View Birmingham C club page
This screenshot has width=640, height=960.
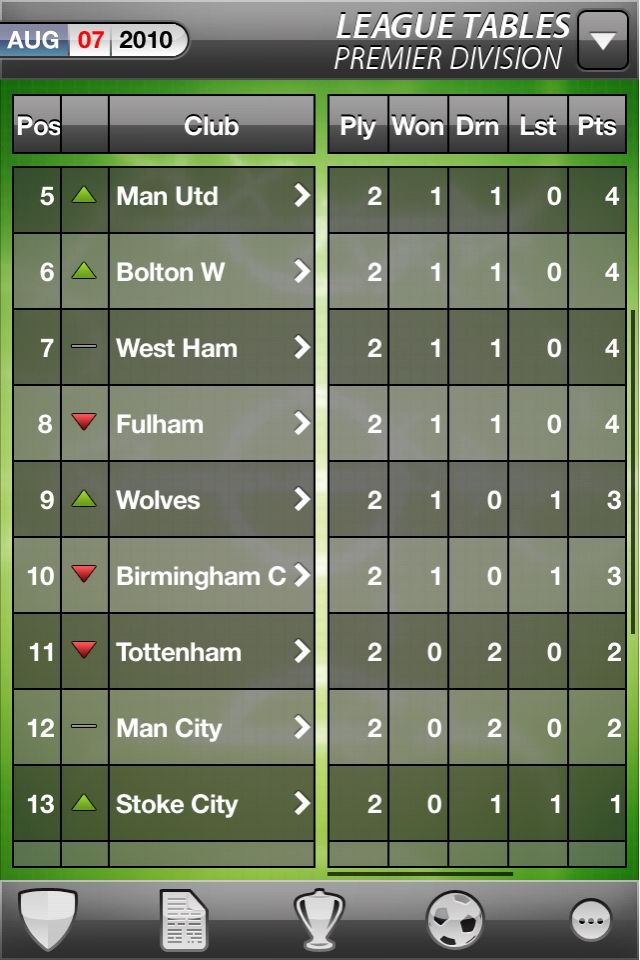coord(212,576)
